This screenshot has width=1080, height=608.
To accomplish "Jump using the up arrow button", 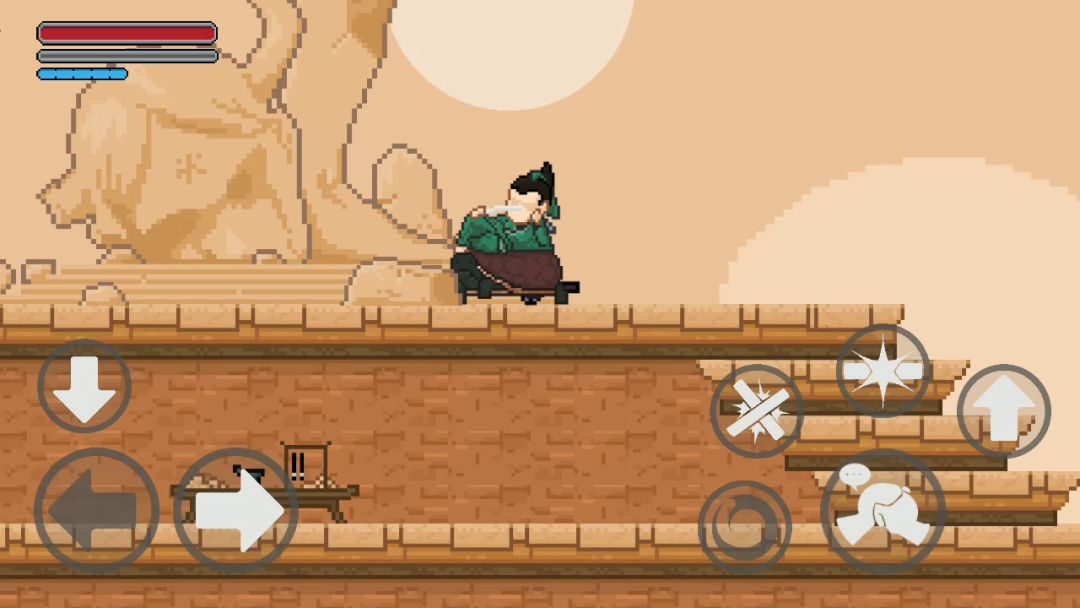I will pyautogui.click(x=1004, y=411).
